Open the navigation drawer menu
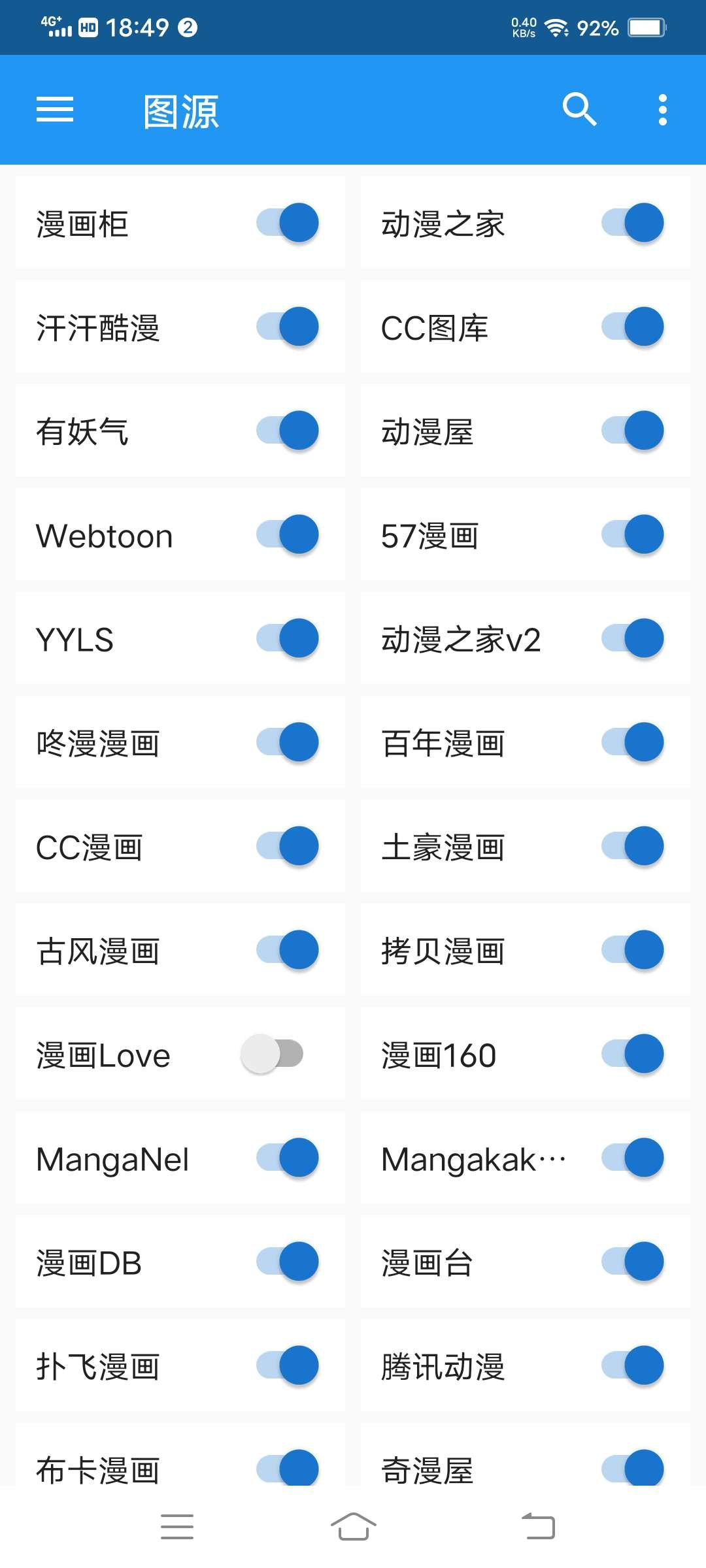The width and height of the screenshot is (706, 1568). pyautogui.click(x=55, y=109)
